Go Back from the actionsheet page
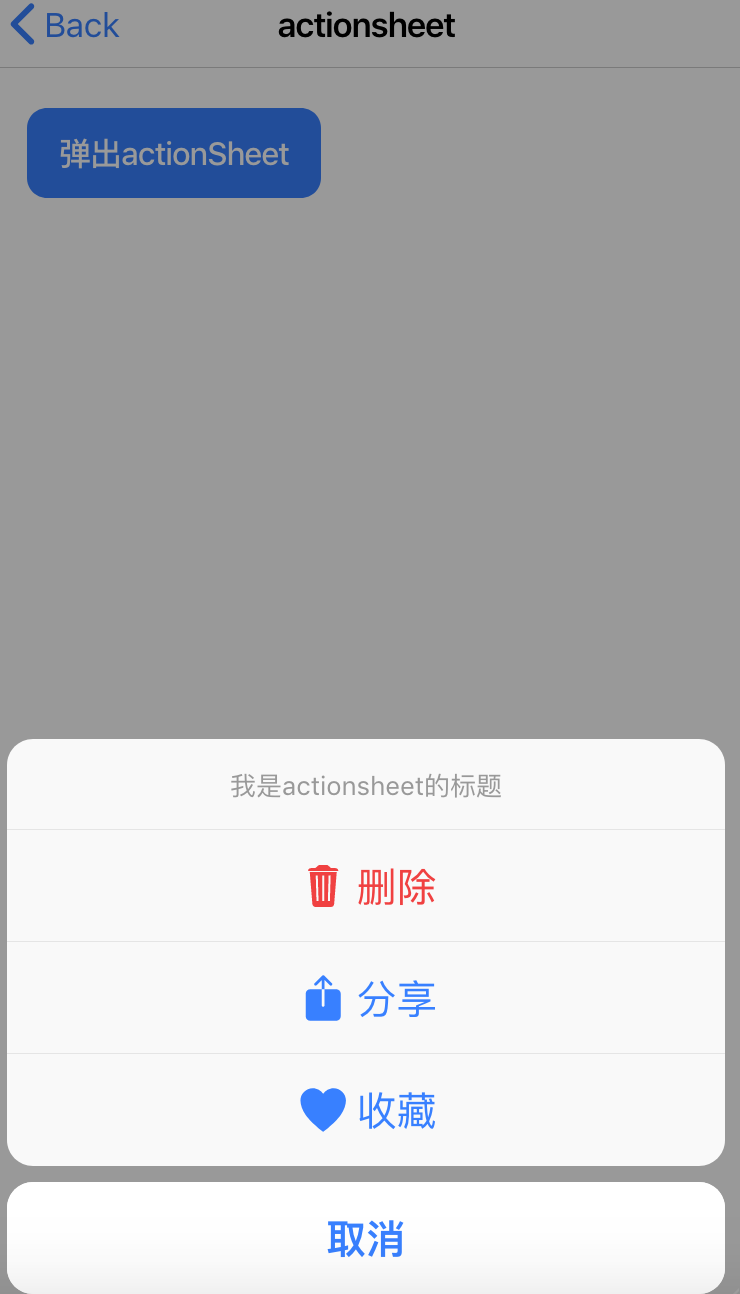Viewport: 740px width, 1294px height. pyautogui.click(x=65, y=25)
